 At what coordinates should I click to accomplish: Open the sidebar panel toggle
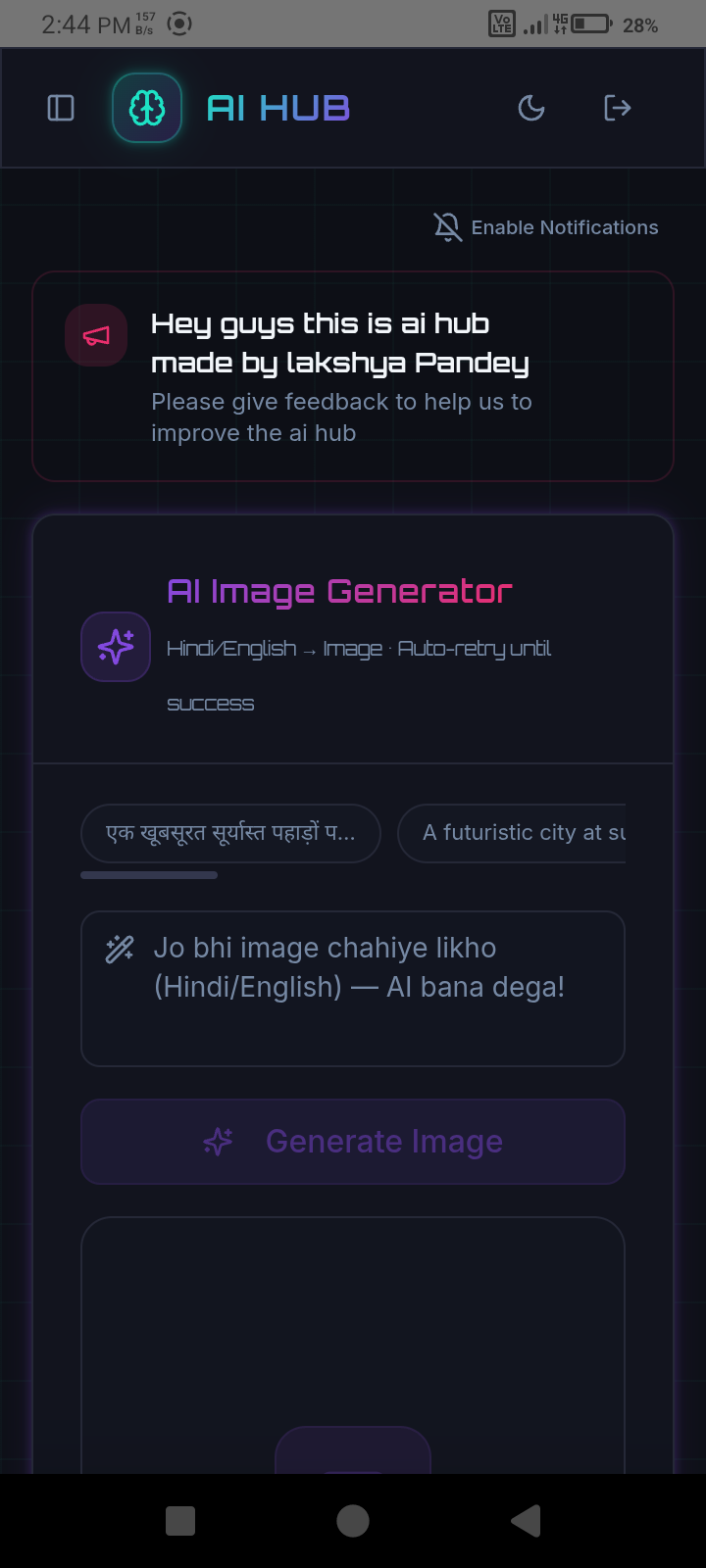60,108
